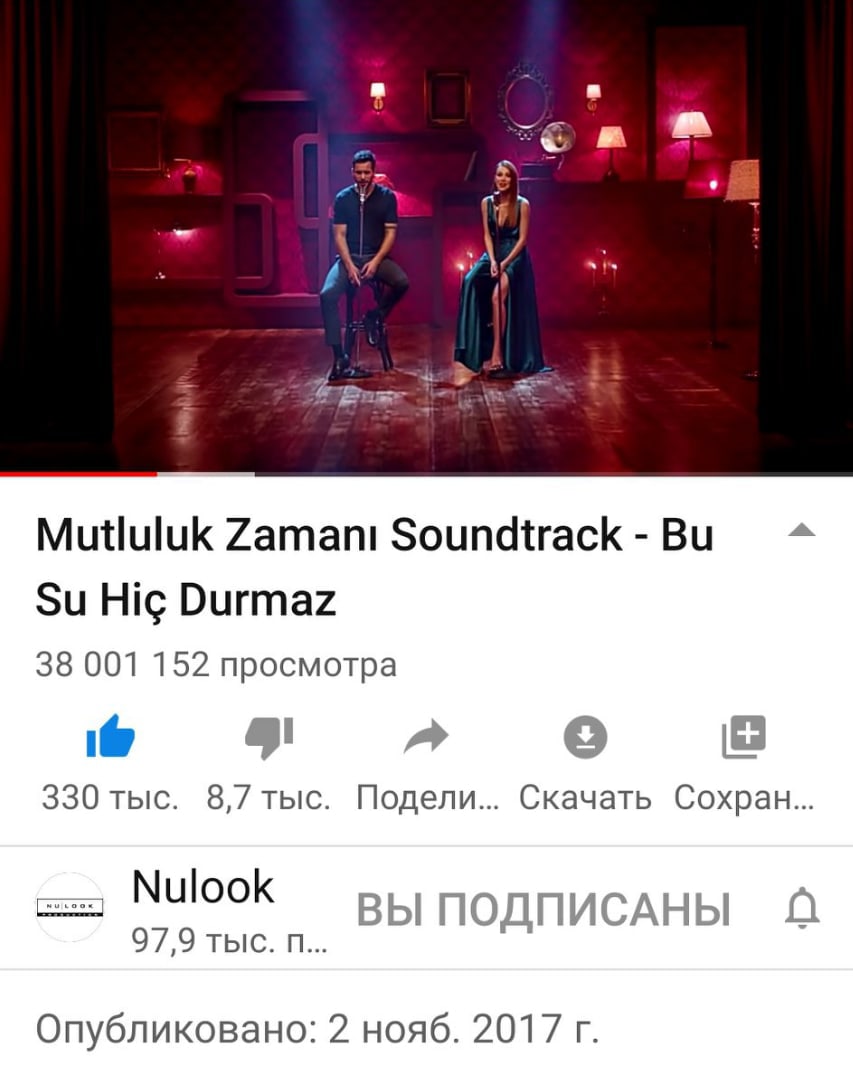
Task: Tap the video player to show controls
Action: pos(426,235)
